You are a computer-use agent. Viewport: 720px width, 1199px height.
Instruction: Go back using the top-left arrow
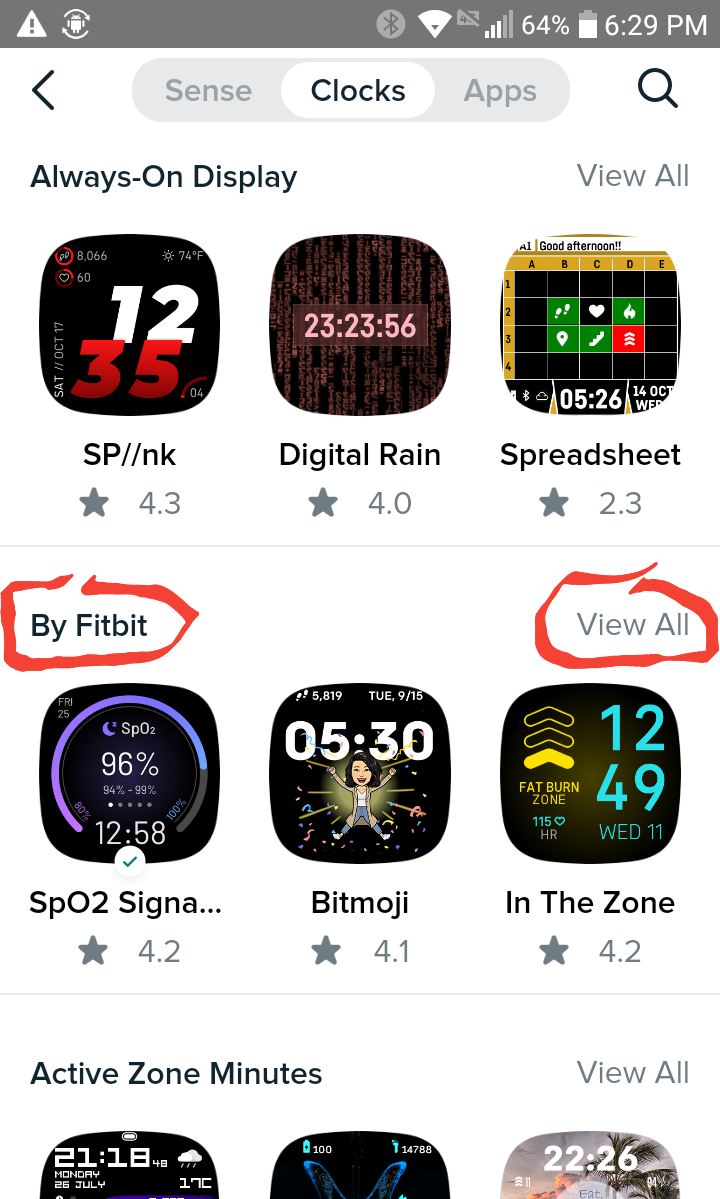pyautogui.click(x=43, y=91)
